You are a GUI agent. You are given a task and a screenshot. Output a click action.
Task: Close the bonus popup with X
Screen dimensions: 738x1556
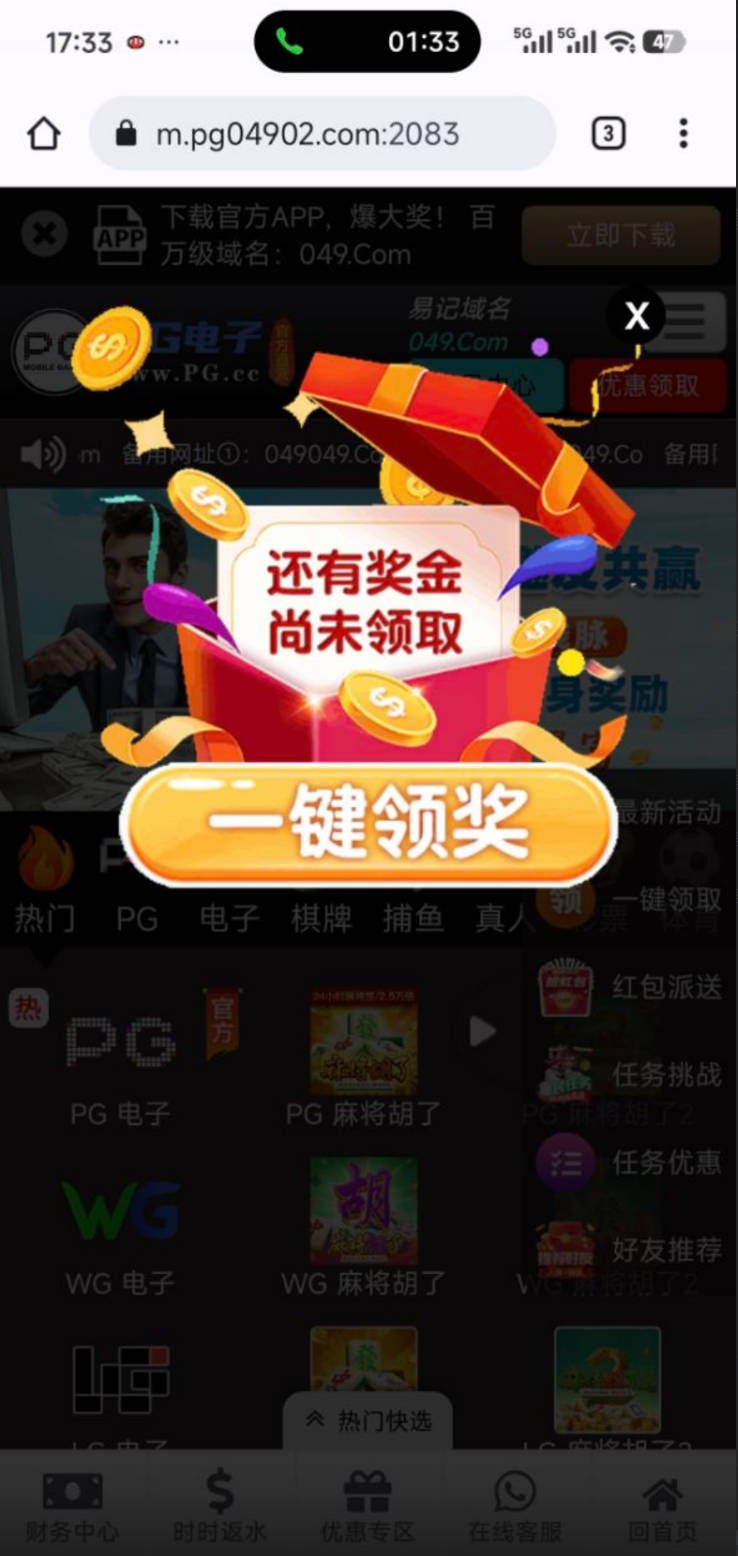point(636,316)
